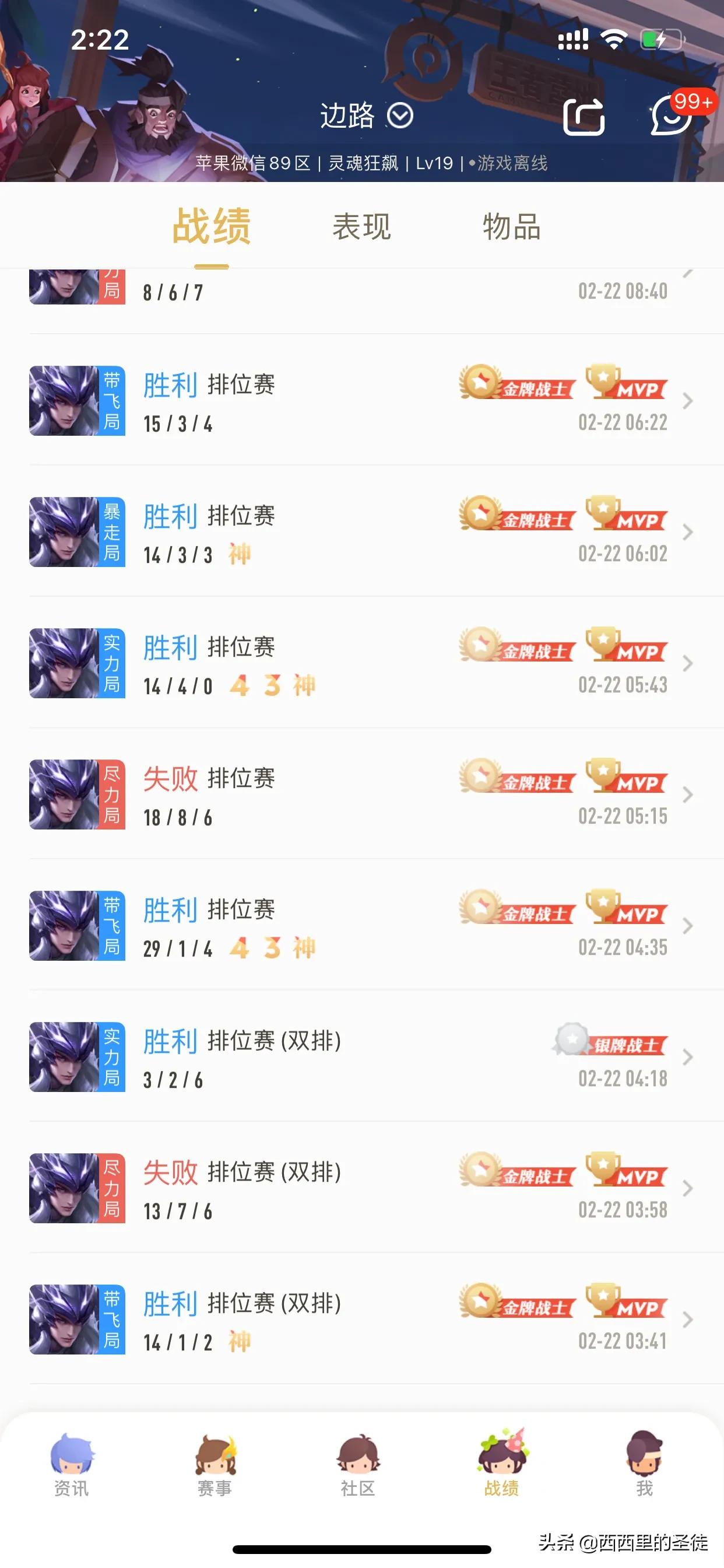Open the 14/4/0 match at 02-22 05:43

click(x=361, y=663)
